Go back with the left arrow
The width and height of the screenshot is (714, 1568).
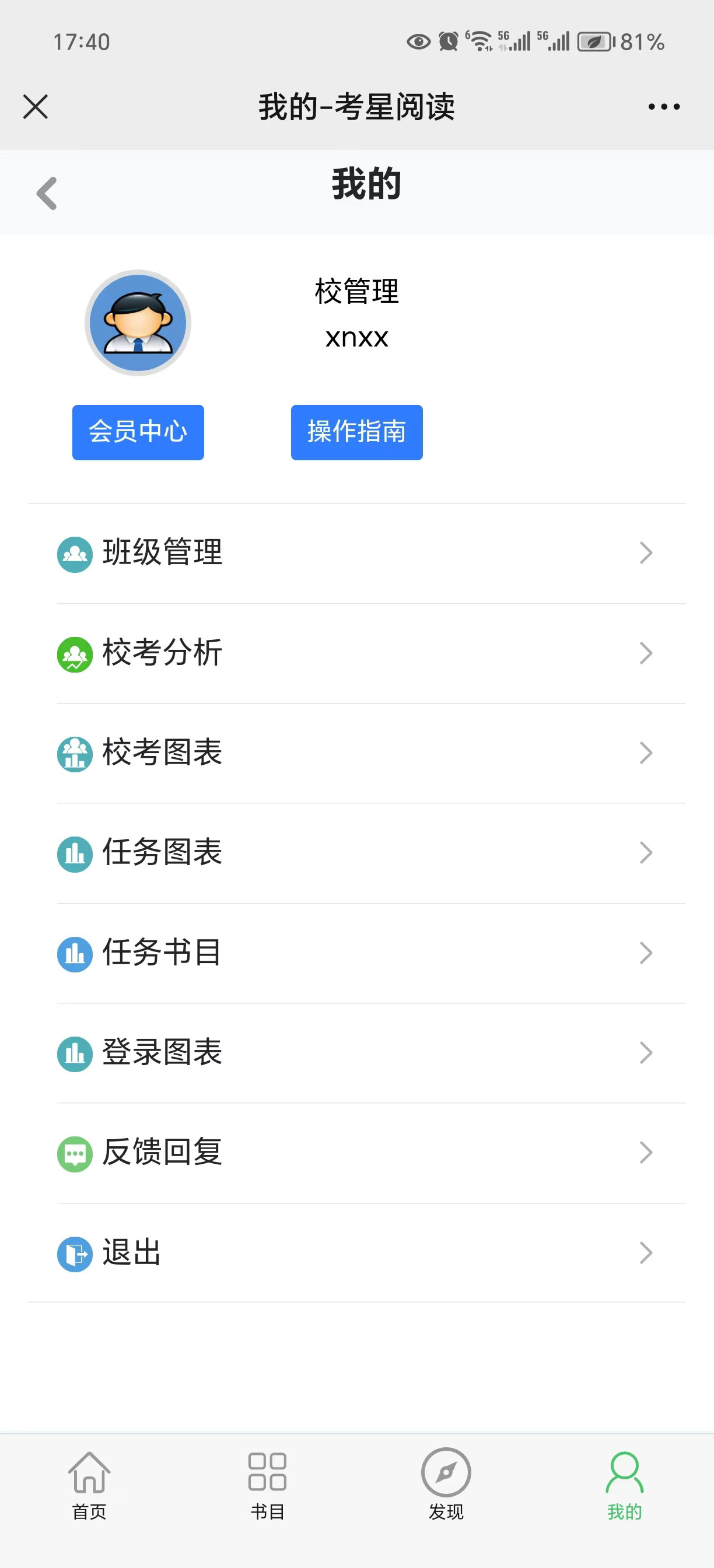pos(47,194)
